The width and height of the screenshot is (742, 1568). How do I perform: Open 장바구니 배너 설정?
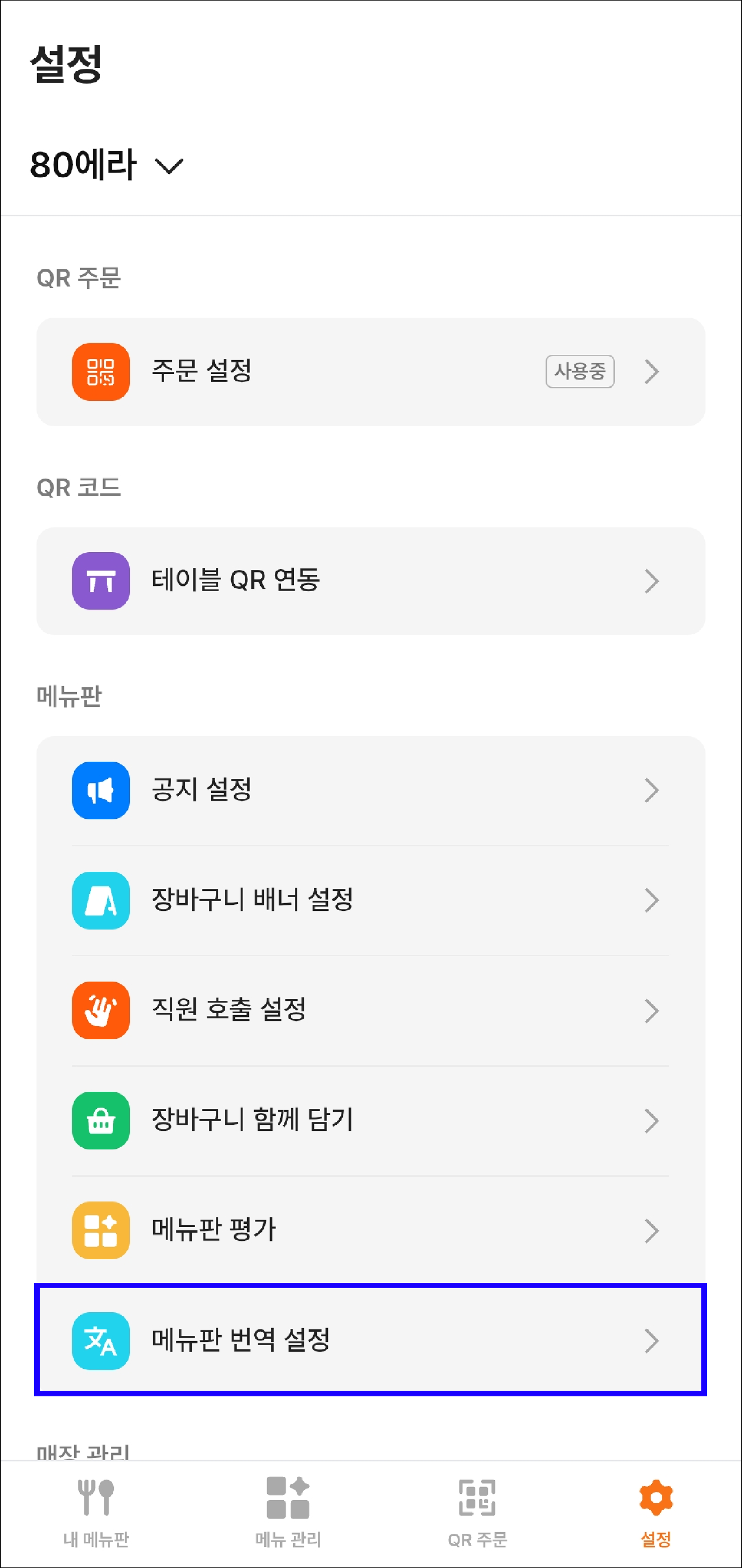point(370,900)
